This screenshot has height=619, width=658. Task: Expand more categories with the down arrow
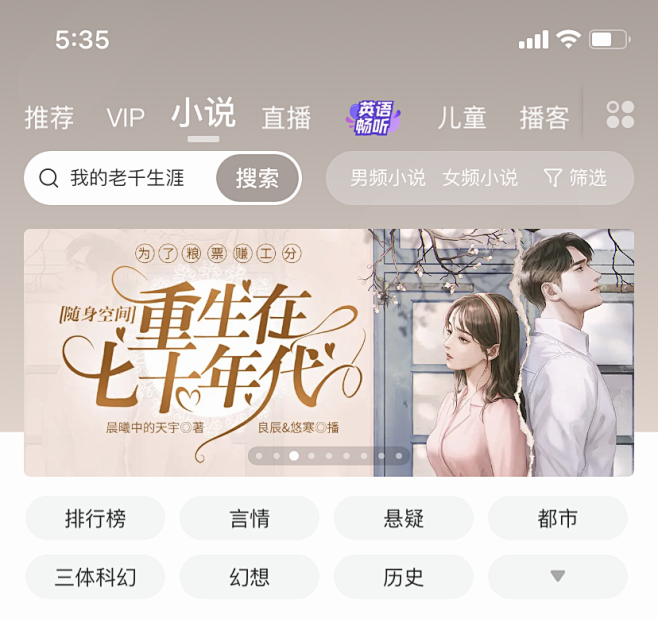[x=557, y=577]
